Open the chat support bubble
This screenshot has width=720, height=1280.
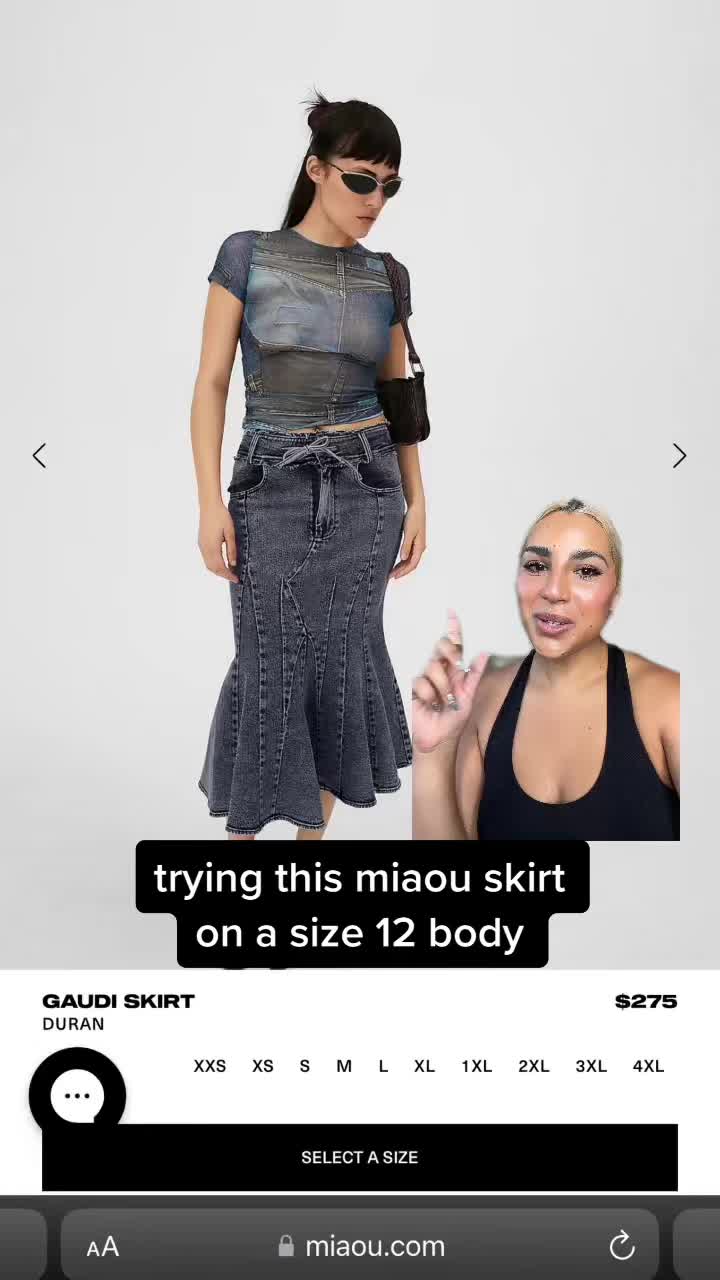tap(77, 1096)
